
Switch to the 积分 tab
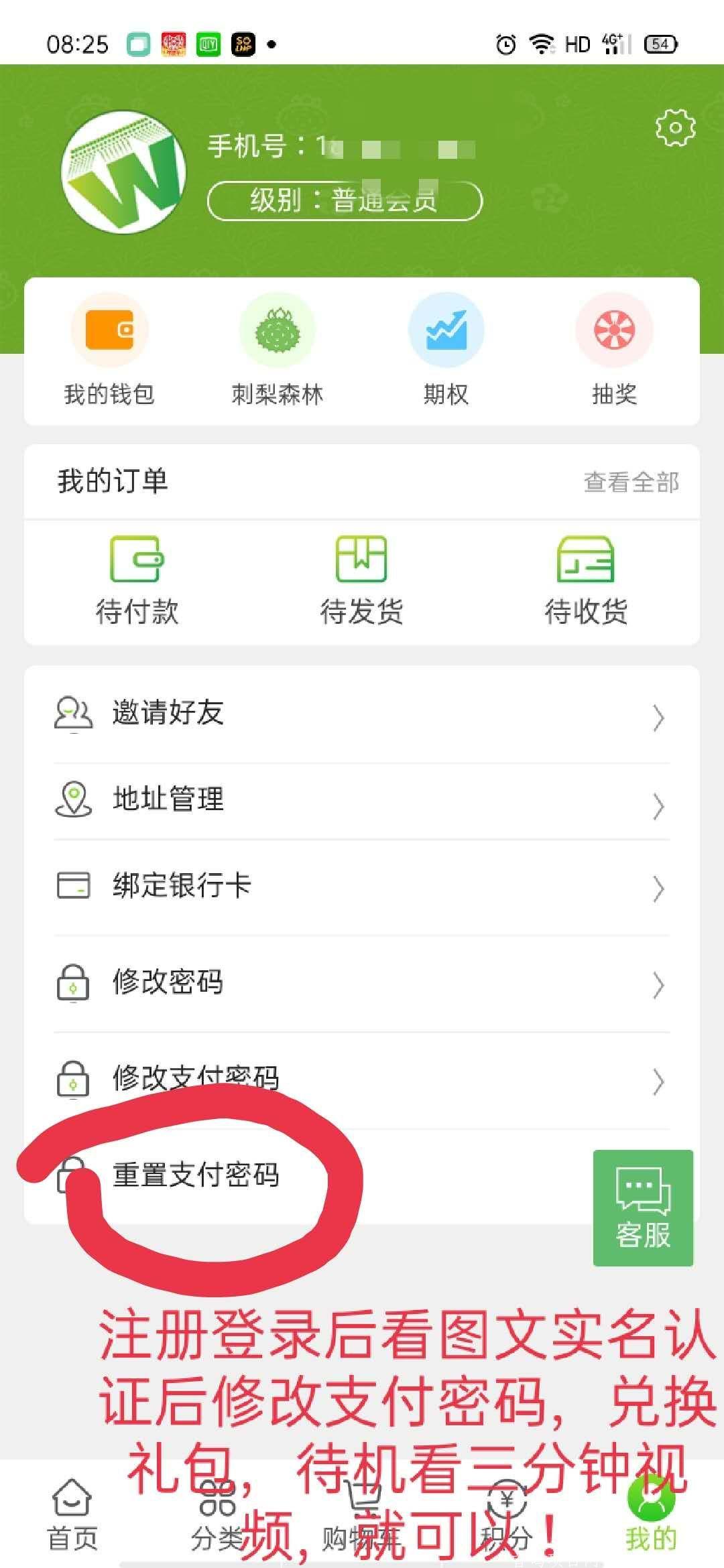[506, 1516]
